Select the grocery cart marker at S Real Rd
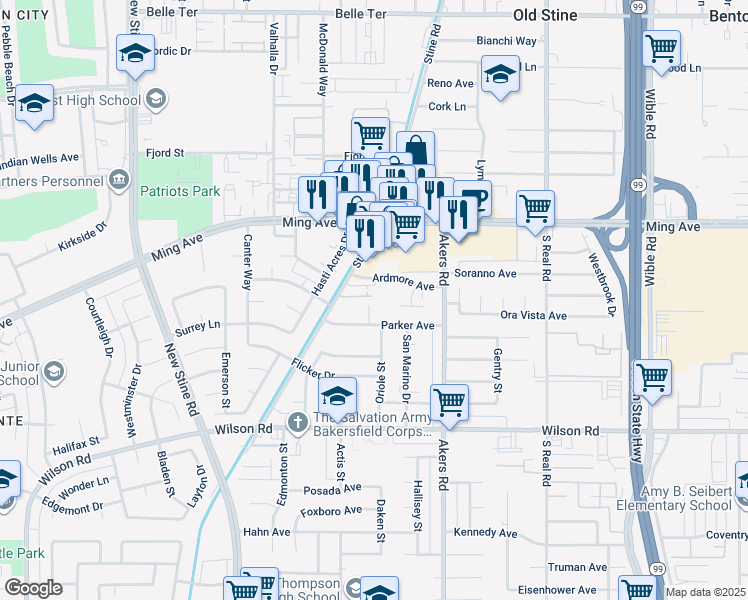Image resolution: width=748 pixels, height=600 pixels. pos(536,208)
